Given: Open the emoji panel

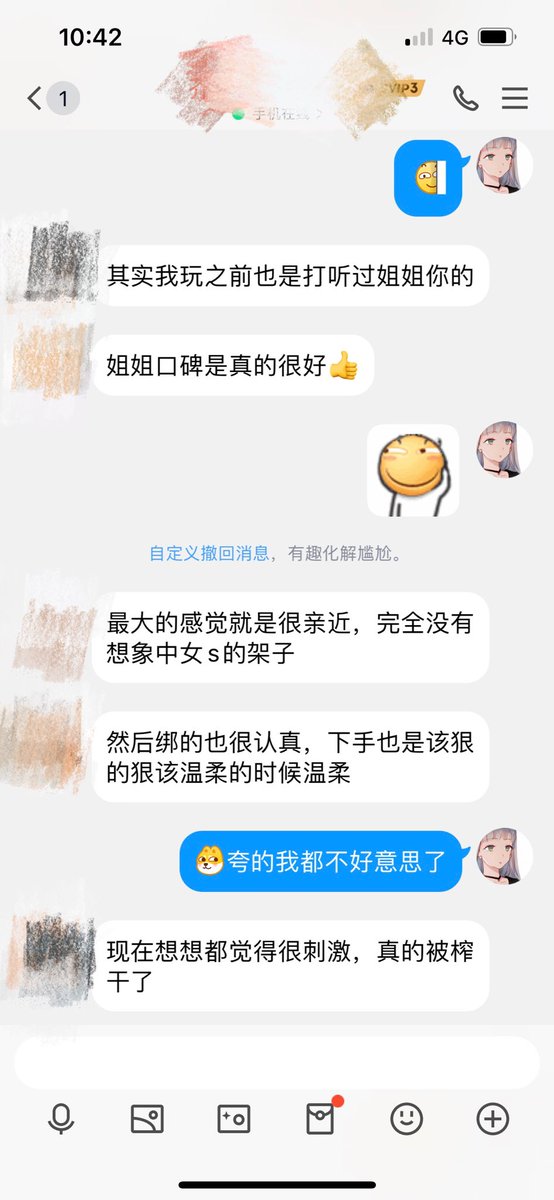Looking at the screenshot, I should (406, 1119).
